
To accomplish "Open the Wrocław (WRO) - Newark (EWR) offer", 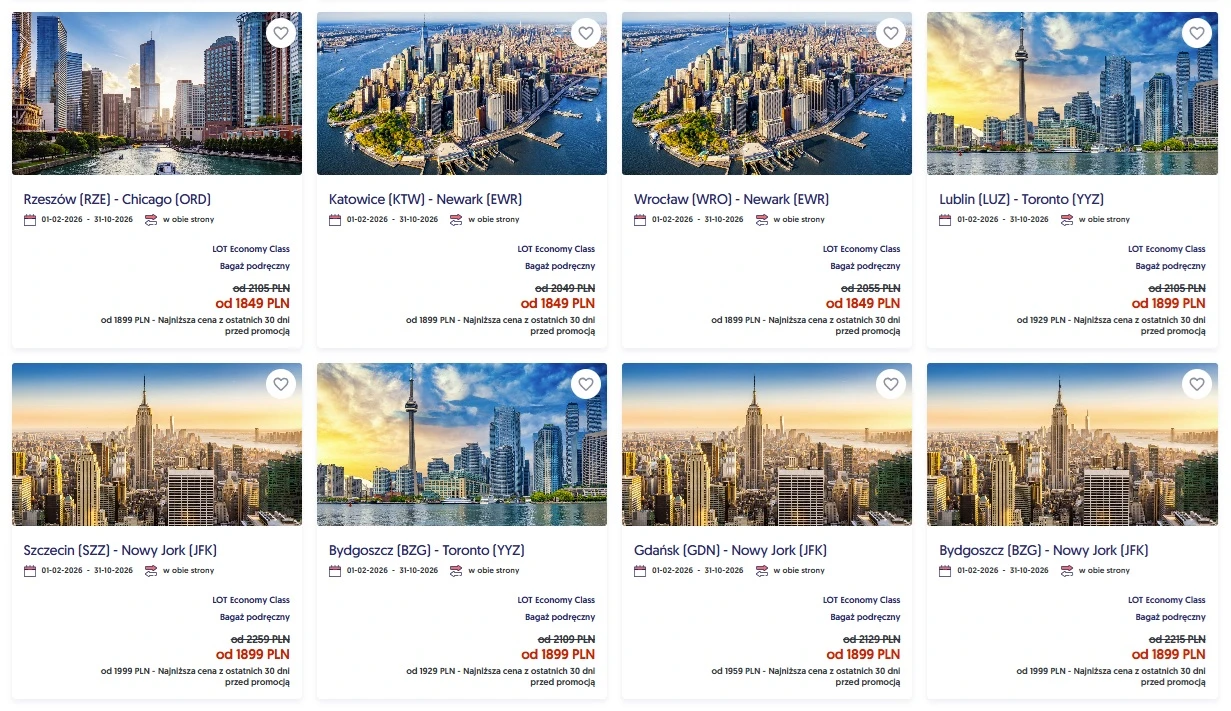I will [731, 199].
